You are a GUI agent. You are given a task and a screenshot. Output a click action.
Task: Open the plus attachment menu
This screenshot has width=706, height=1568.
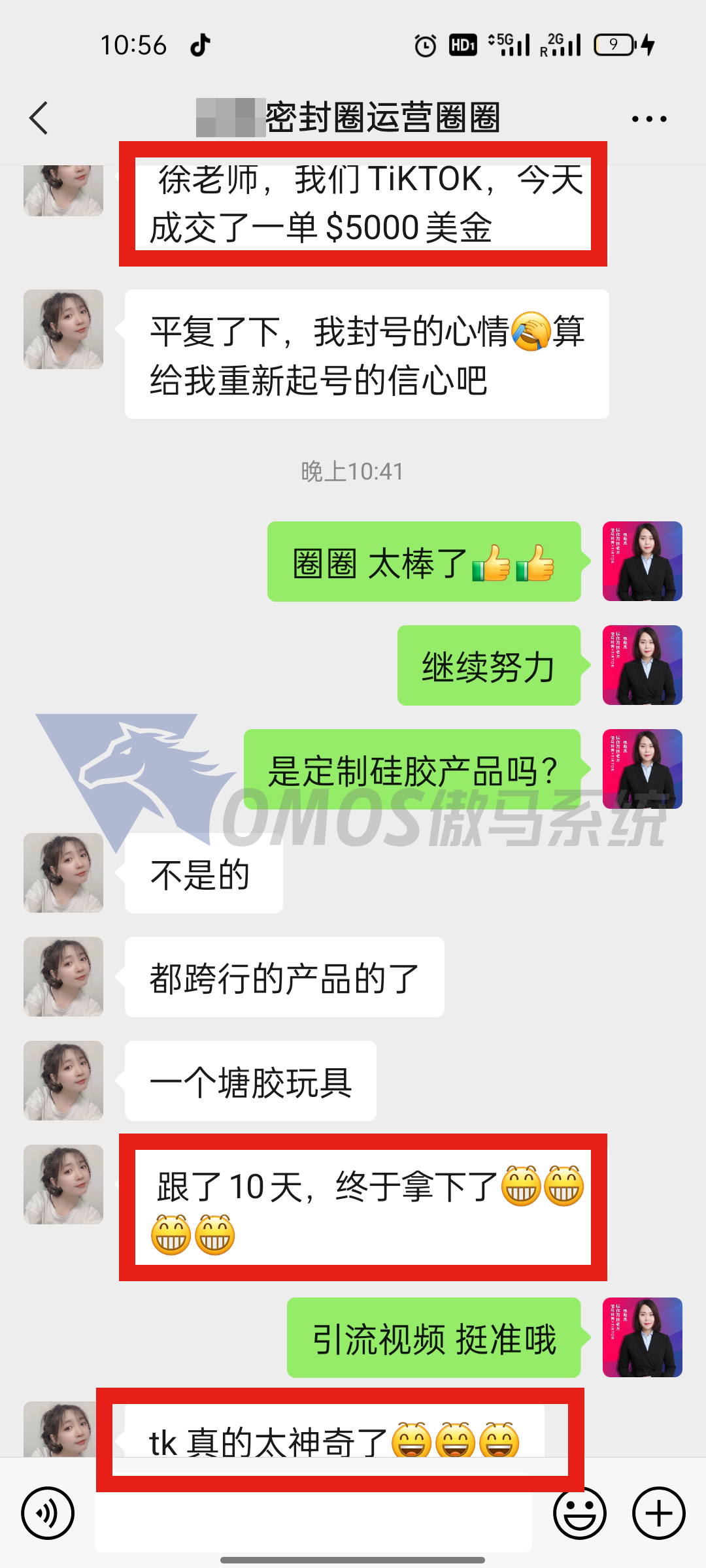point(658,1513)
